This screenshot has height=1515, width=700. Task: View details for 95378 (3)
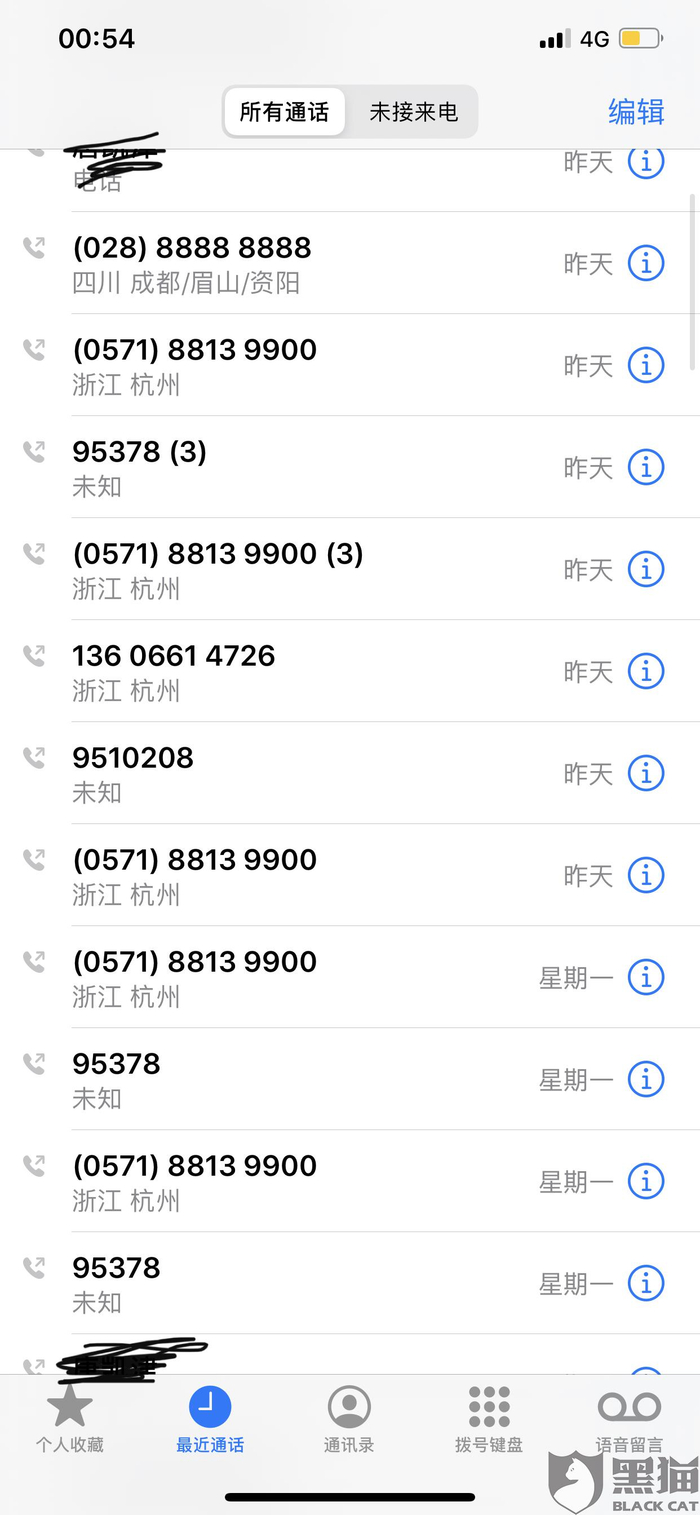tap(646, 467)
